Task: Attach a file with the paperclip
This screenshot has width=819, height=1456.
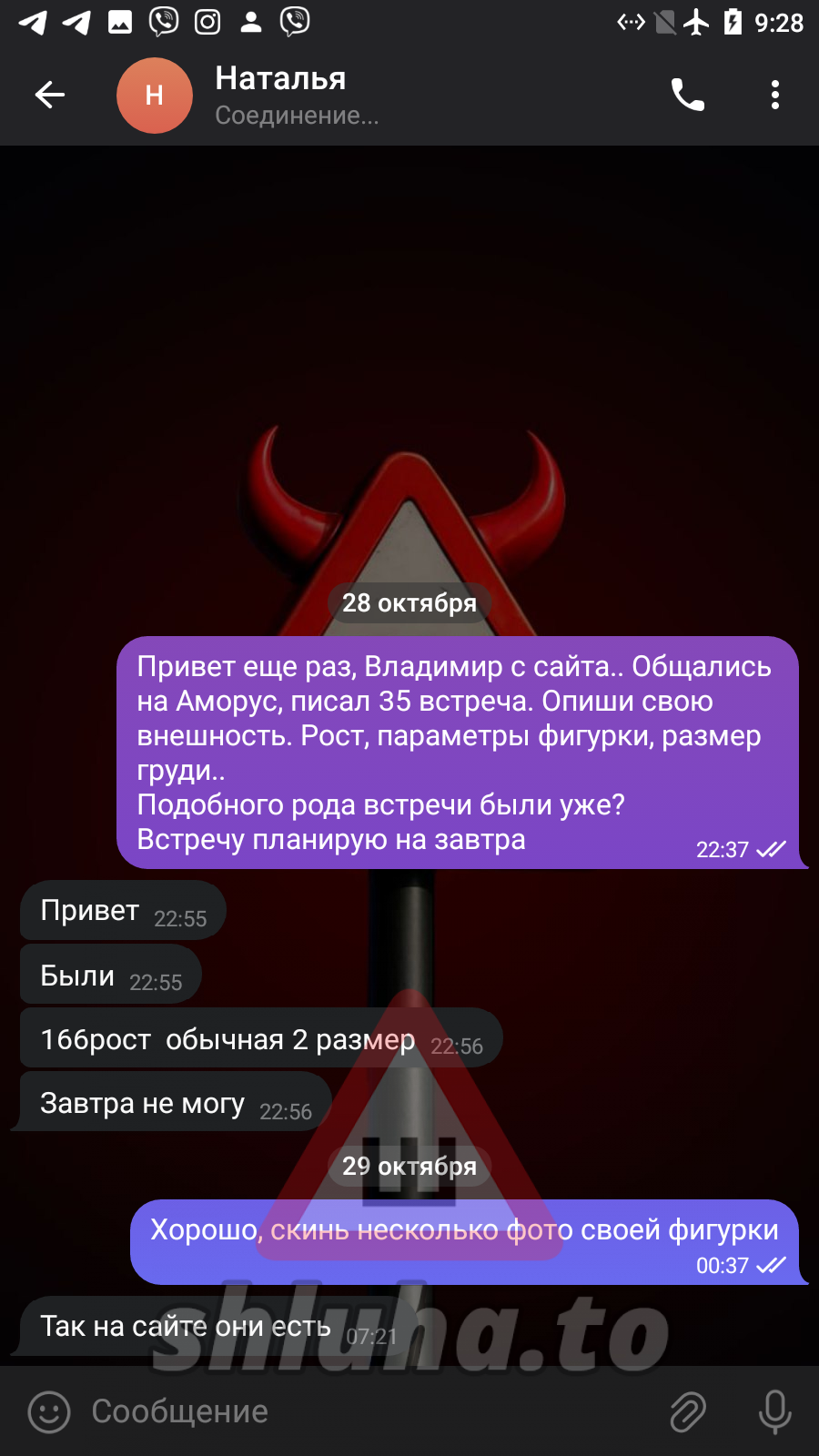Action: 688,1412
